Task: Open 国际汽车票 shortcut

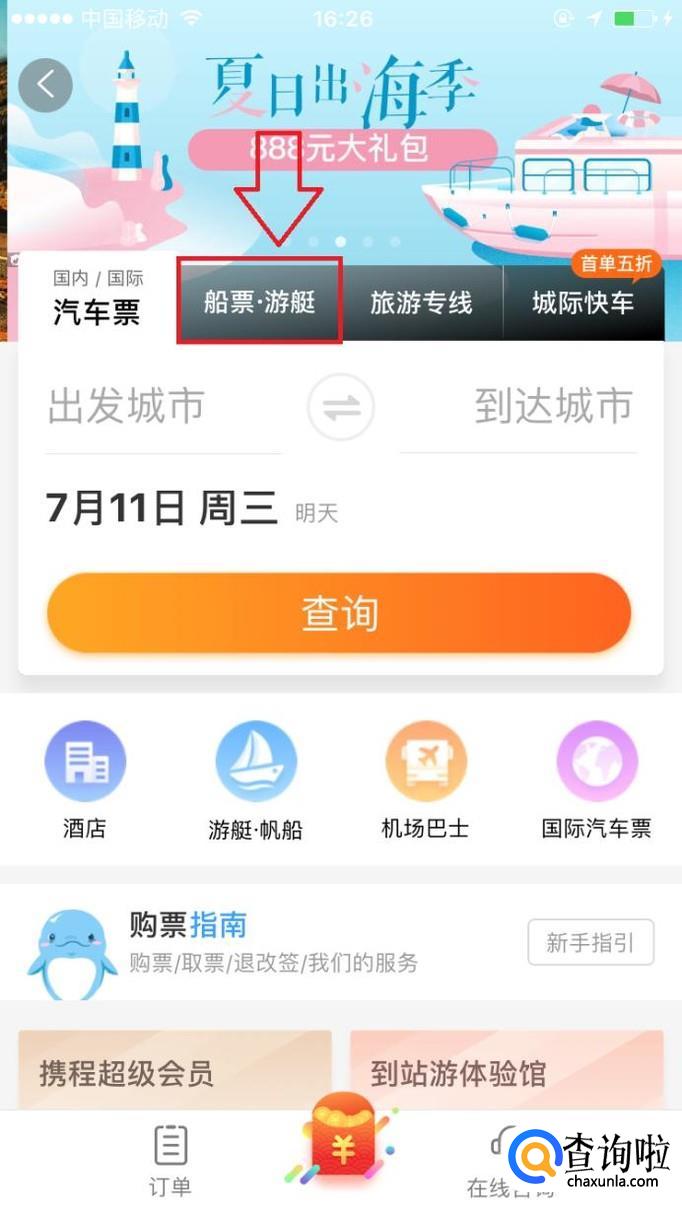Action: coord(596,780)
